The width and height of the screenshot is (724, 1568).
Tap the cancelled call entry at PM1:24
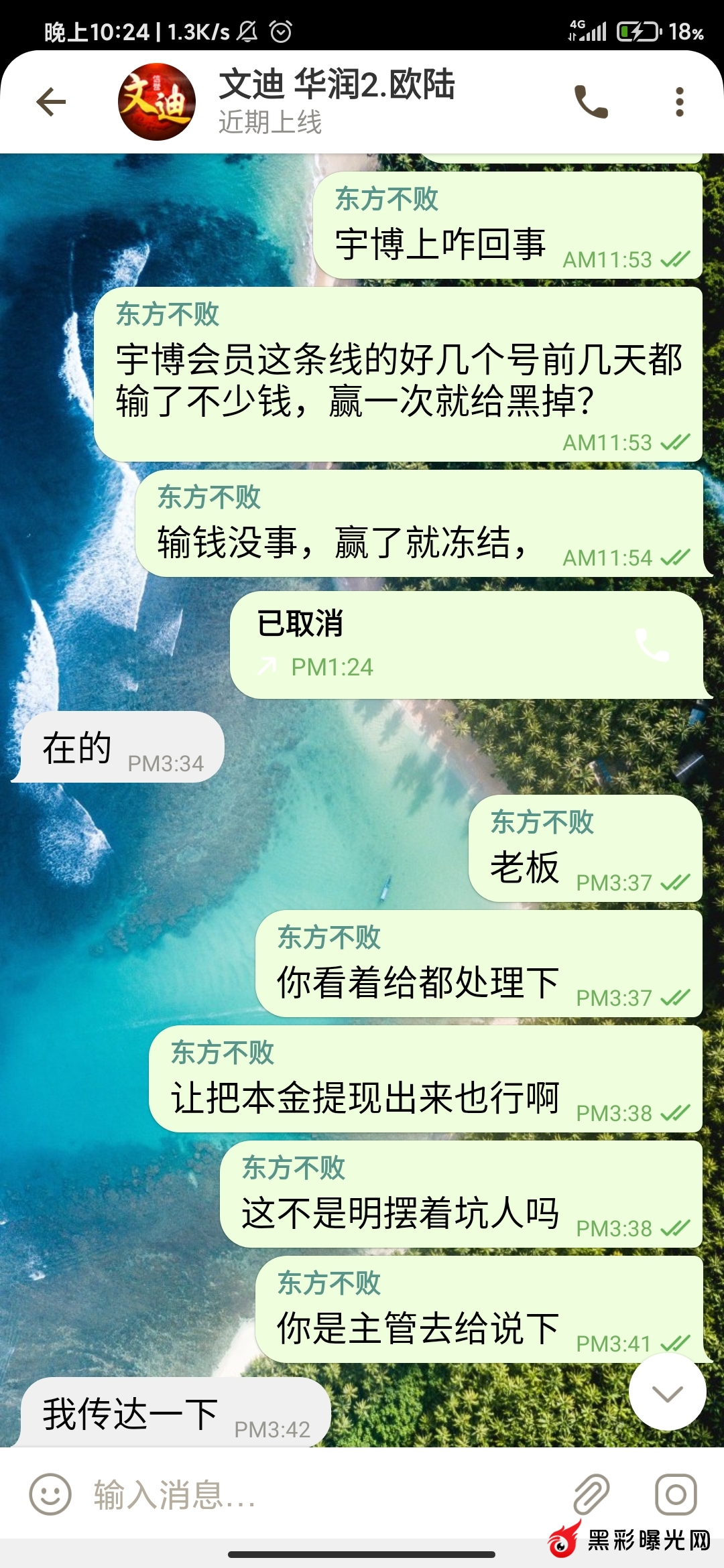(466, 645)
